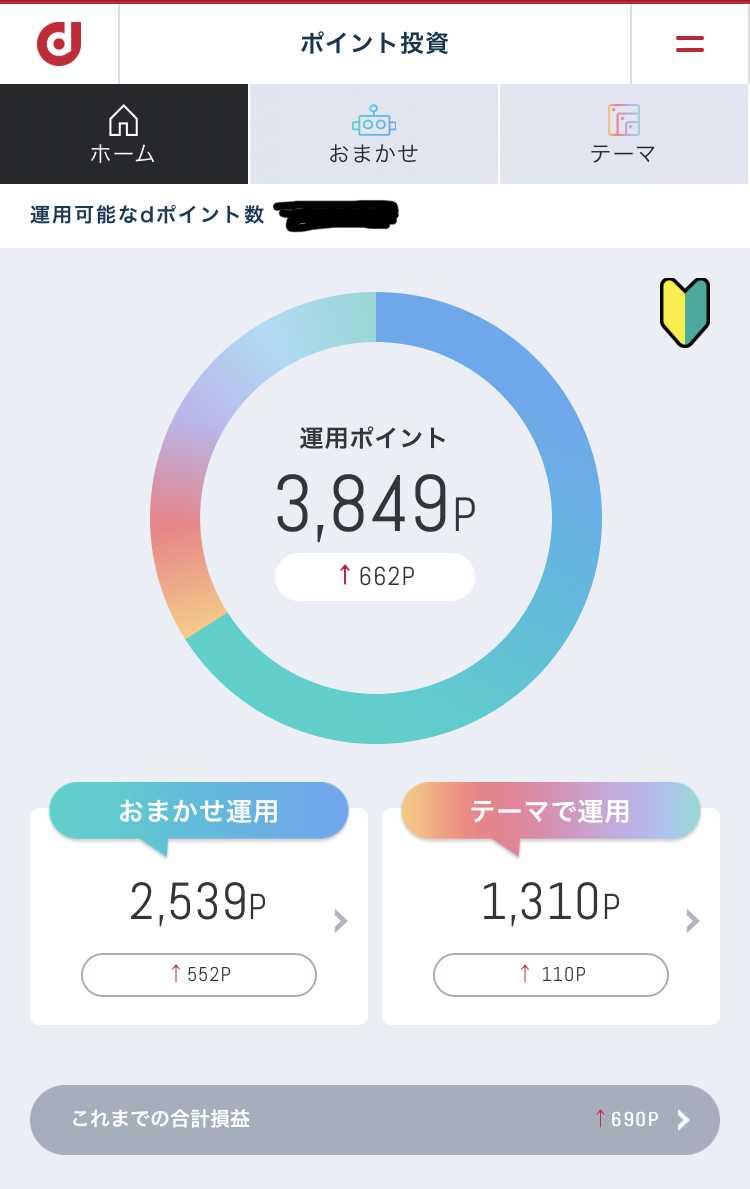View これまでの合計損益 details

point(375,1119)
